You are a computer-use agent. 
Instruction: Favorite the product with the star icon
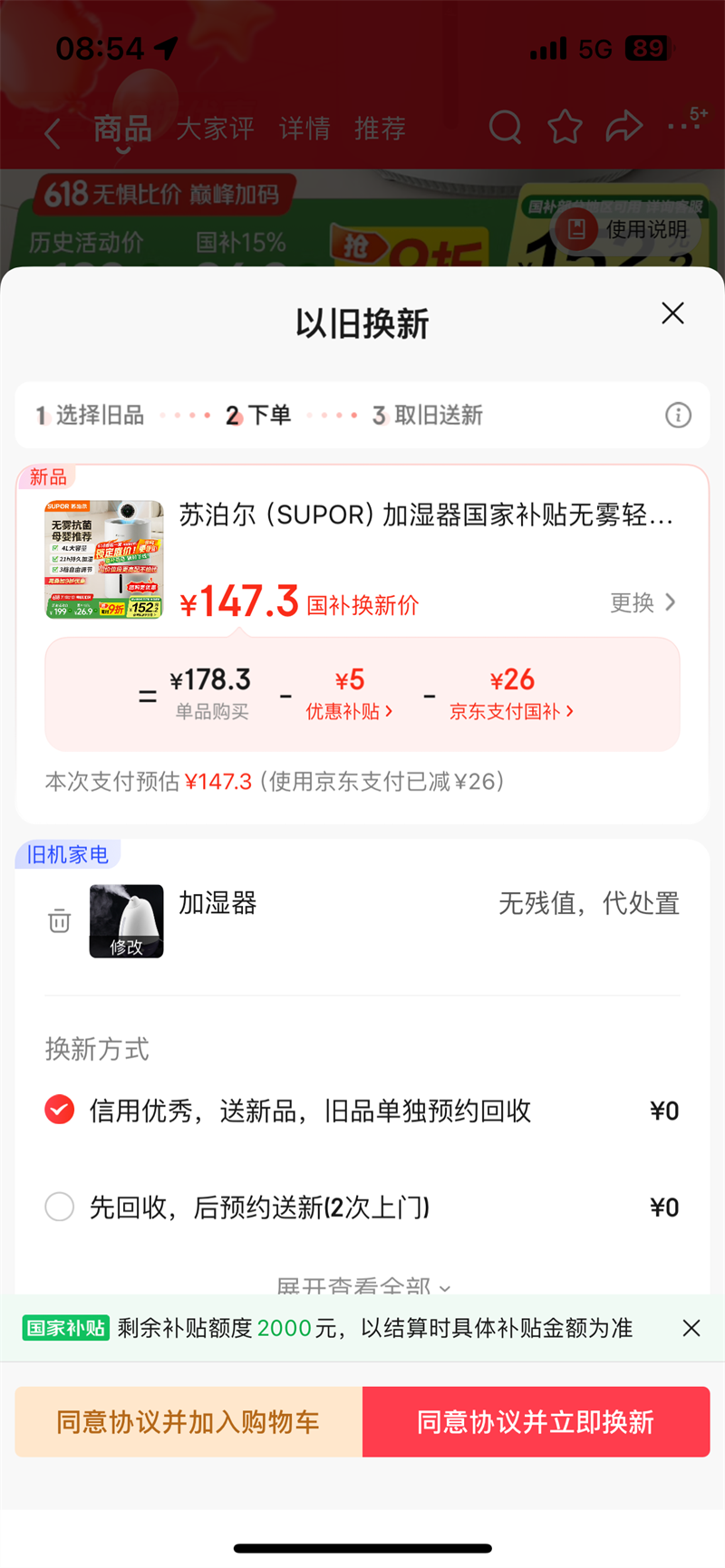click(565, 128)
